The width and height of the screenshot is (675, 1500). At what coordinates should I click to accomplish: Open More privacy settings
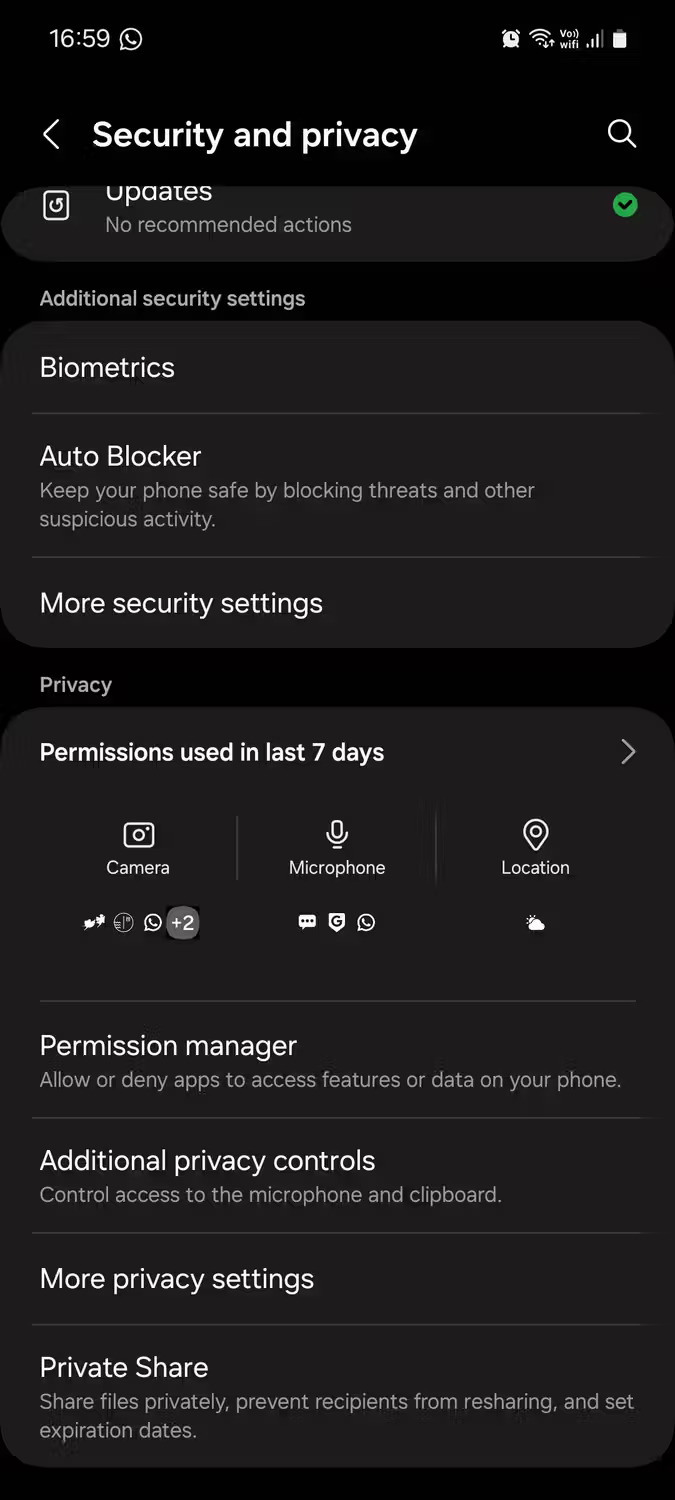coord(336,1279)
